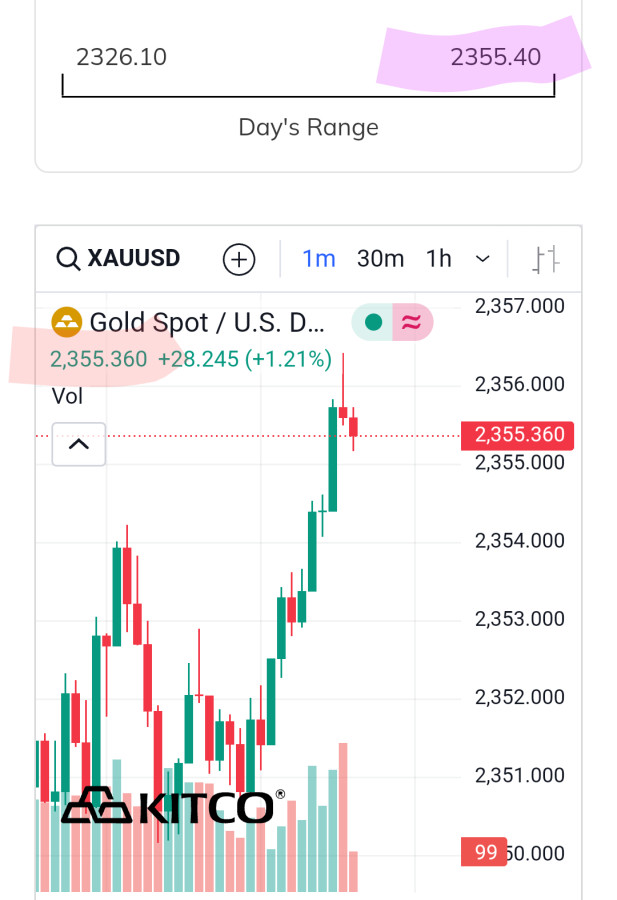The width and height of the screenshot is (617, 900).
Task: Open the chart style bars icon
Action: tap(546, 259)
